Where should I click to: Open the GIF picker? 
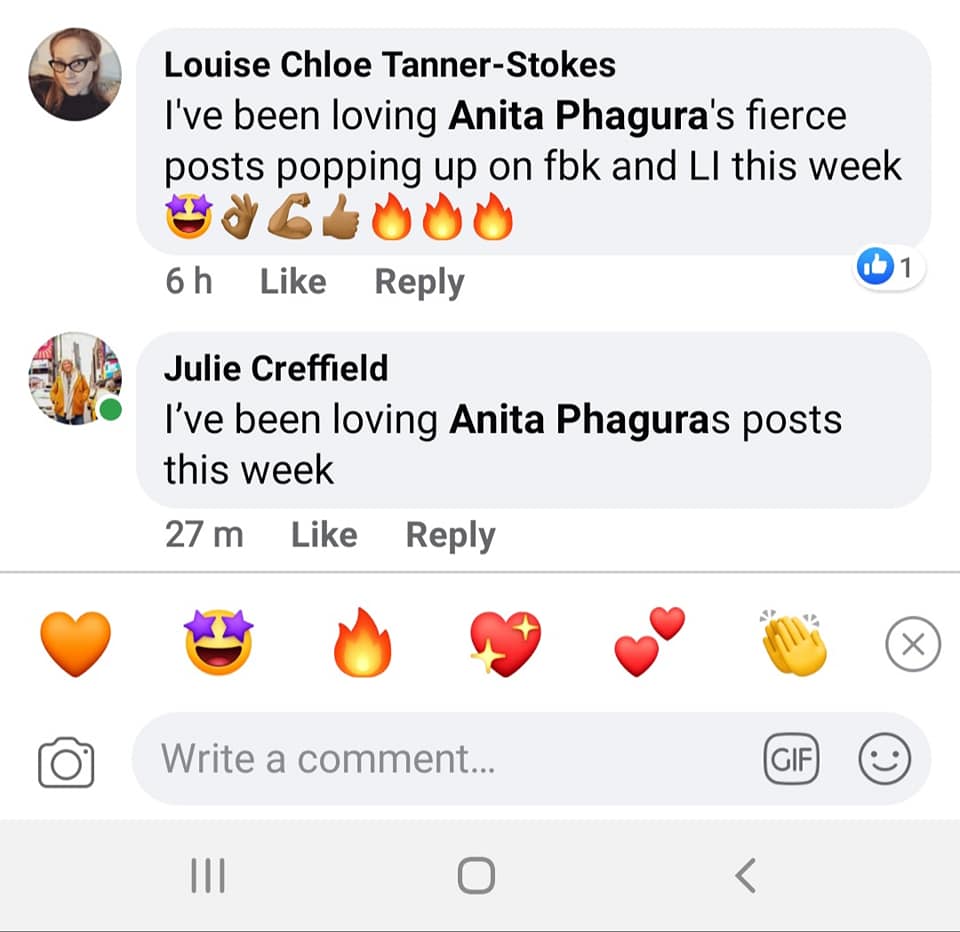[x=790, y=759]
